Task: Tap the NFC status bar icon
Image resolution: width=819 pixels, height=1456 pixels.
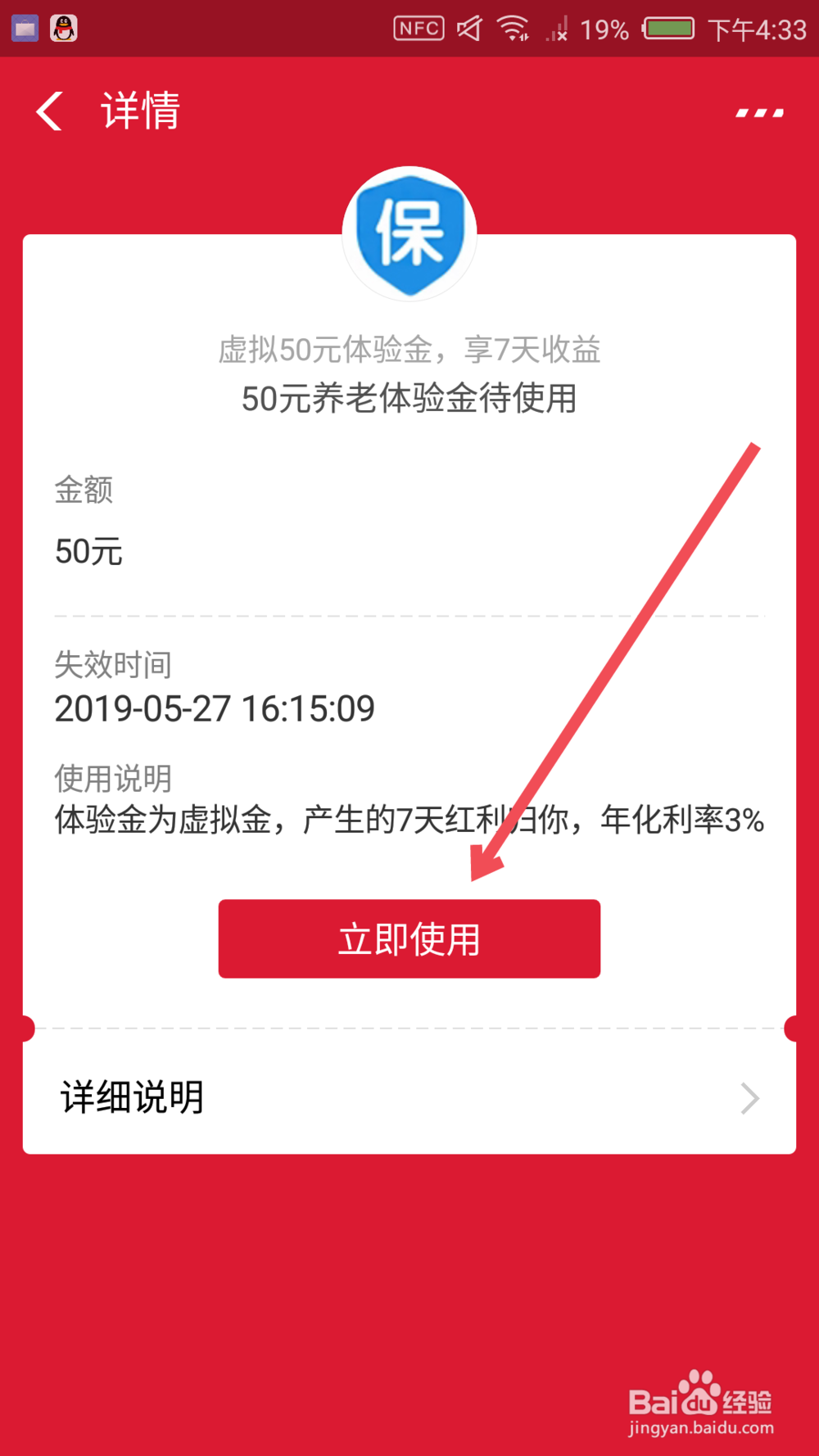Action: pos(418,27)
